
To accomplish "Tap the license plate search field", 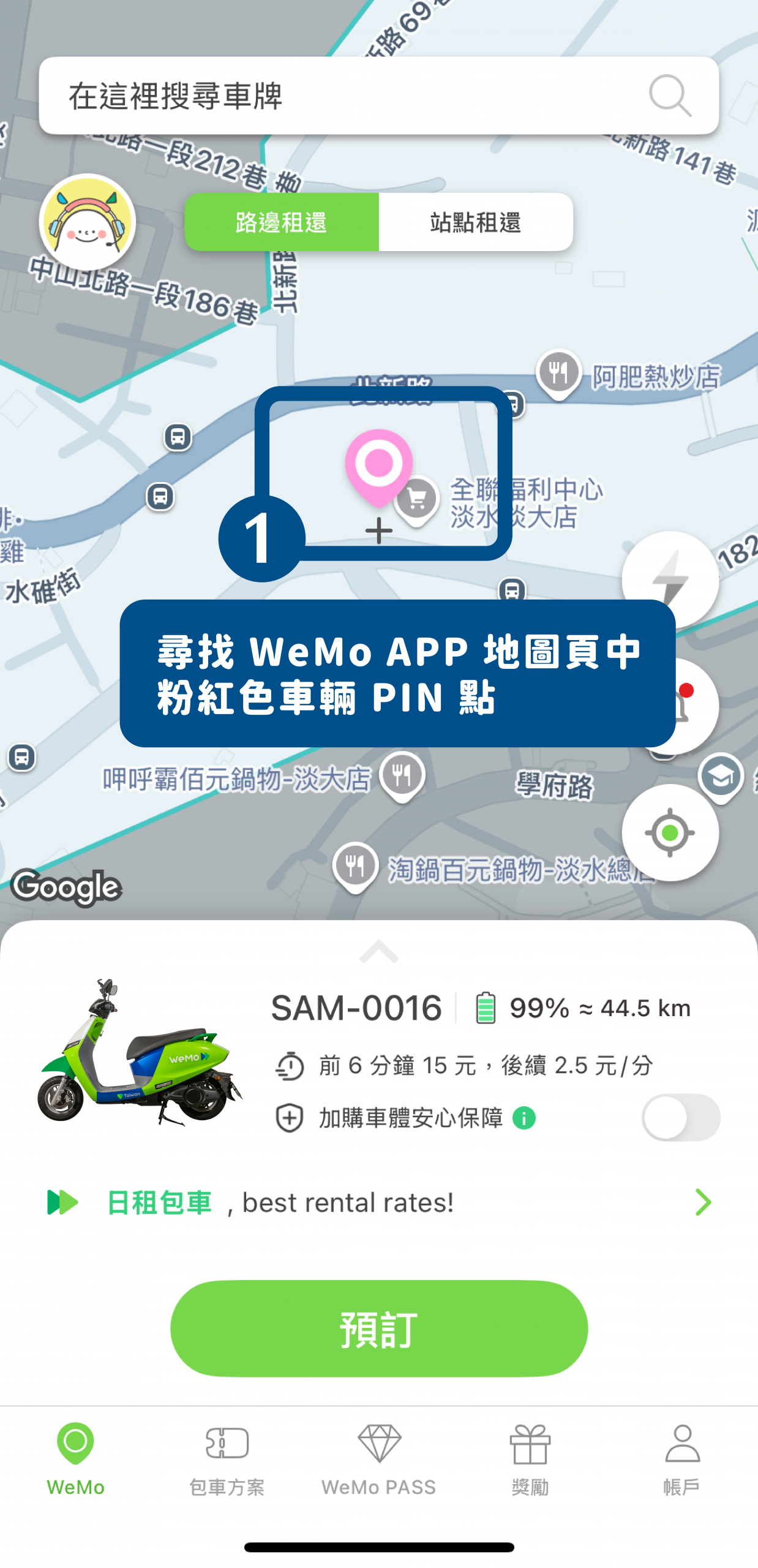I will pos(343,96).
